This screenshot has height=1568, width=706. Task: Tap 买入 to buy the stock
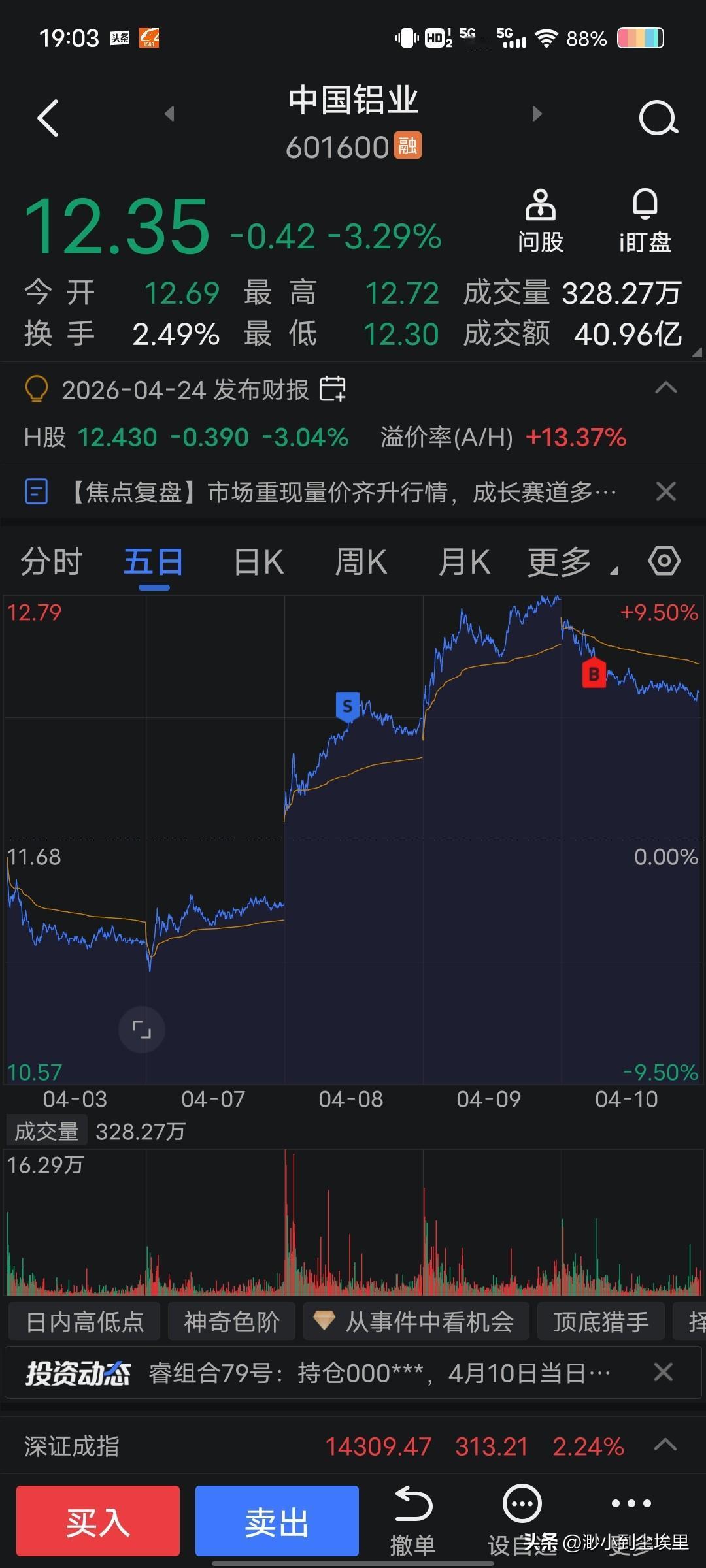[x=98, y=1521]
